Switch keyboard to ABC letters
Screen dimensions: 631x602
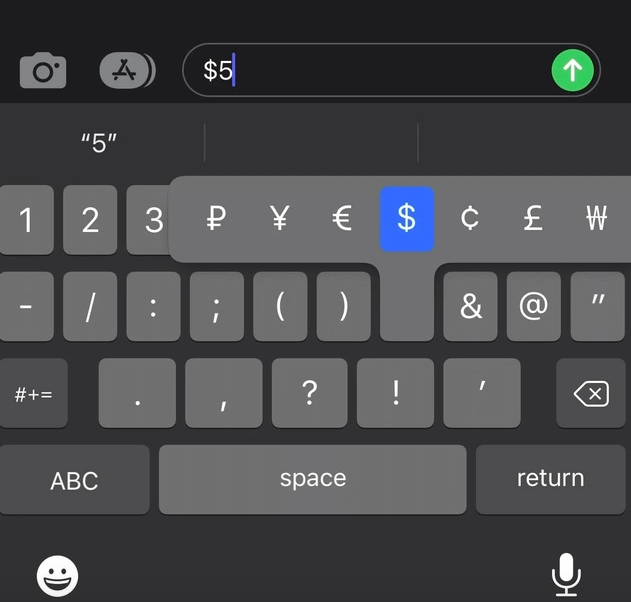pos(74,480)
